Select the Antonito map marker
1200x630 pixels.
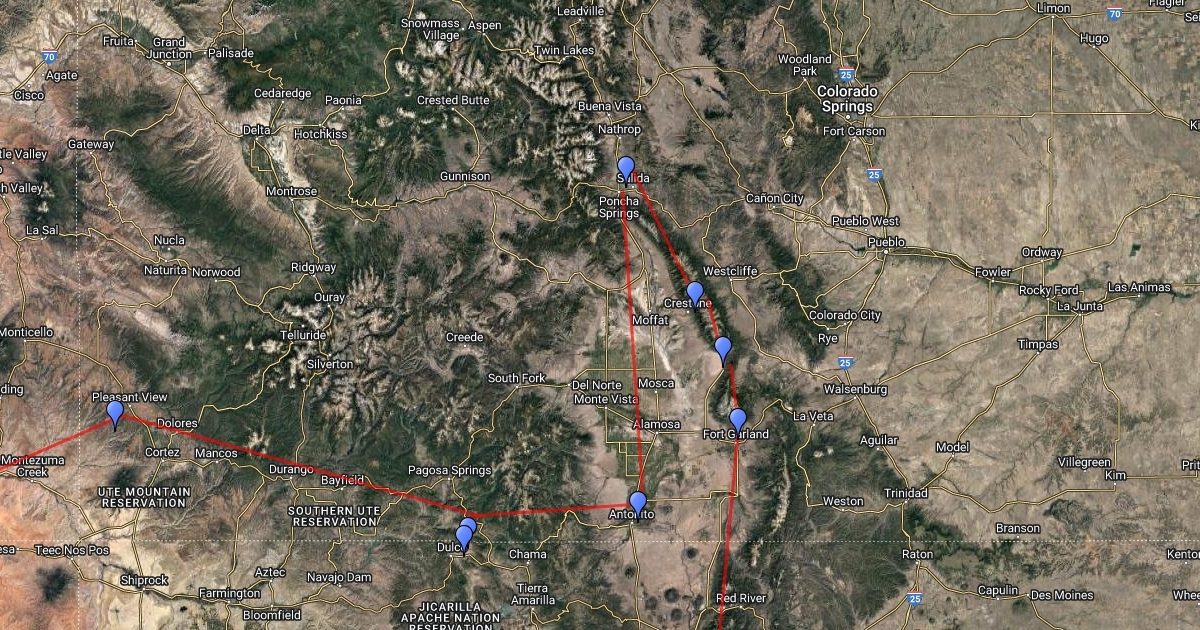coord(637,503)
